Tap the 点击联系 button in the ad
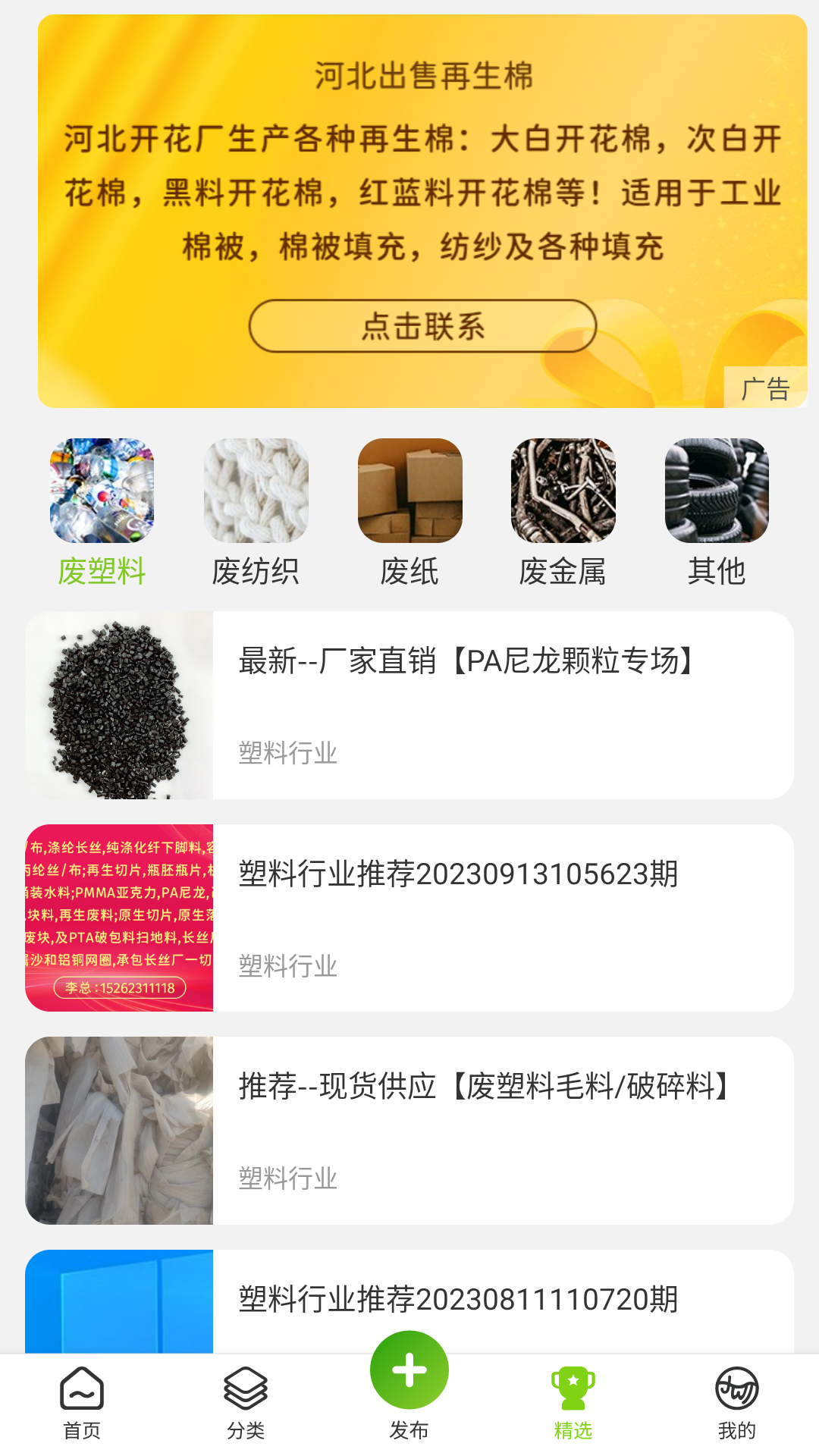 point(422,326)
